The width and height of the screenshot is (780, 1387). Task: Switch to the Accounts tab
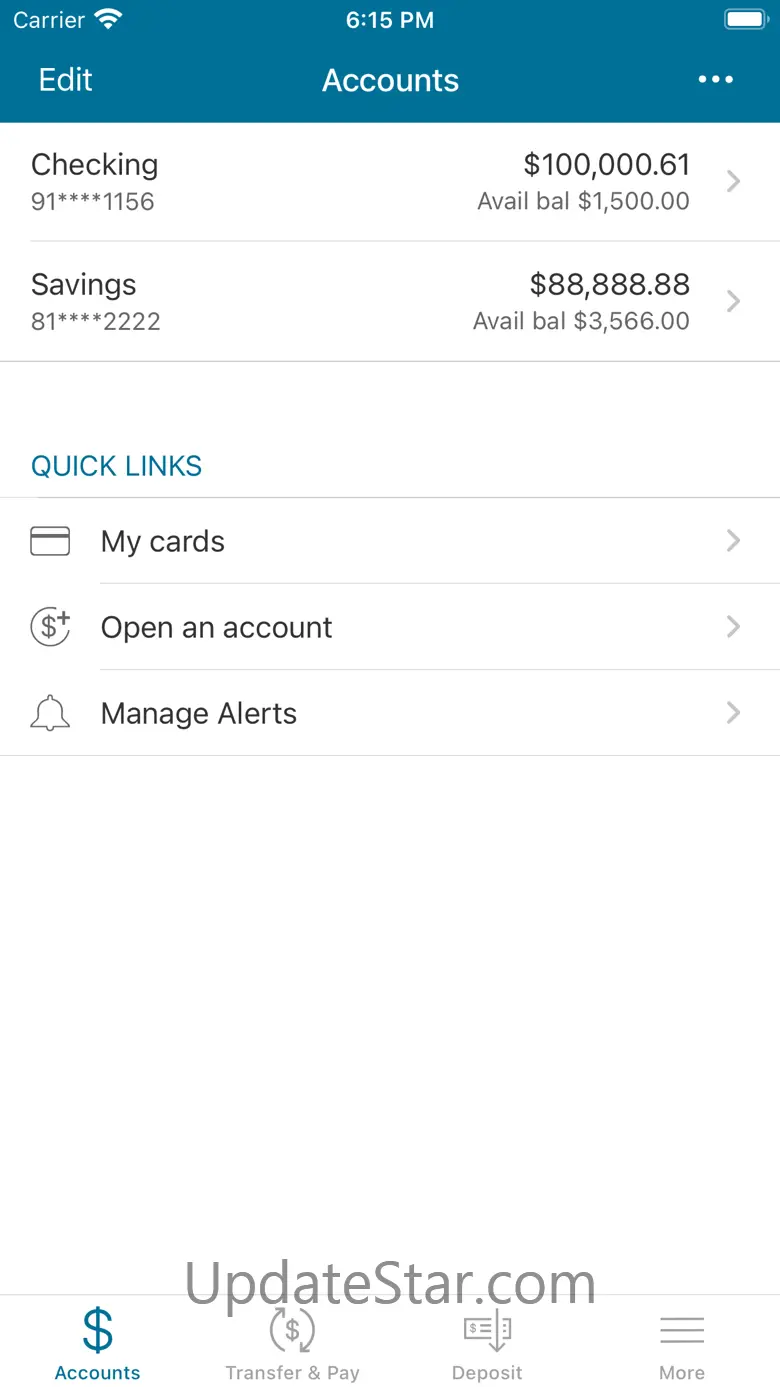pos(97,1343)
